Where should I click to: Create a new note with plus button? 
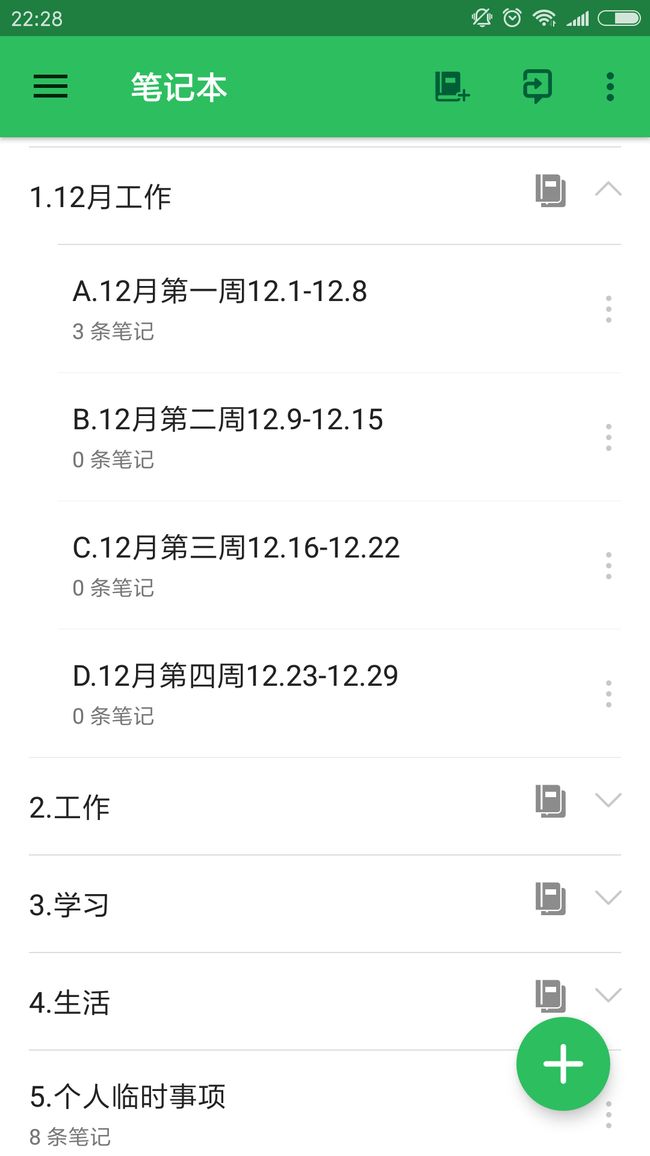click(x=563, y=1064)
